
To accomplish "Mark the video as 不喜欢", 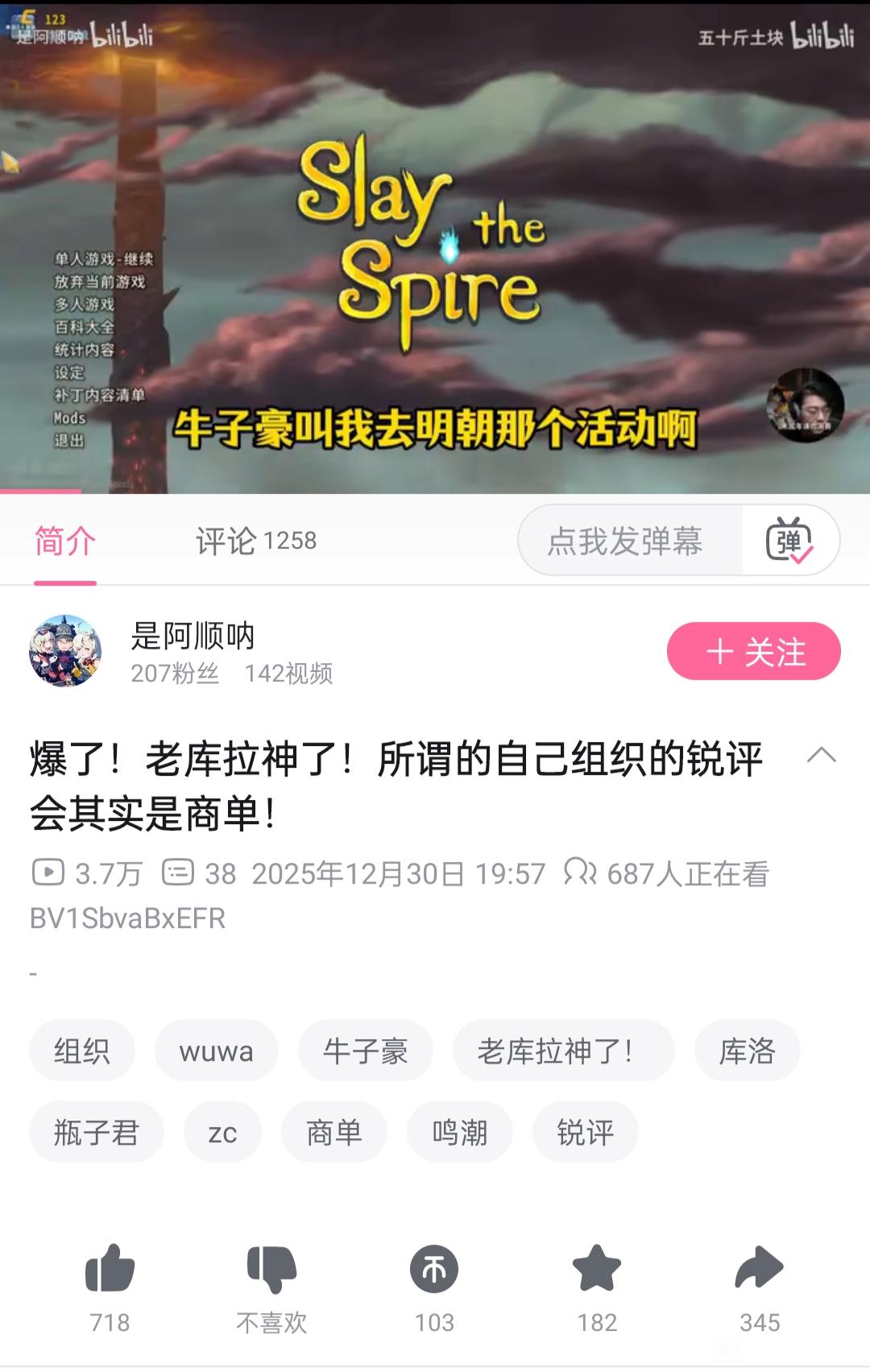I will pyautogui.click(x=271, y=1270).
